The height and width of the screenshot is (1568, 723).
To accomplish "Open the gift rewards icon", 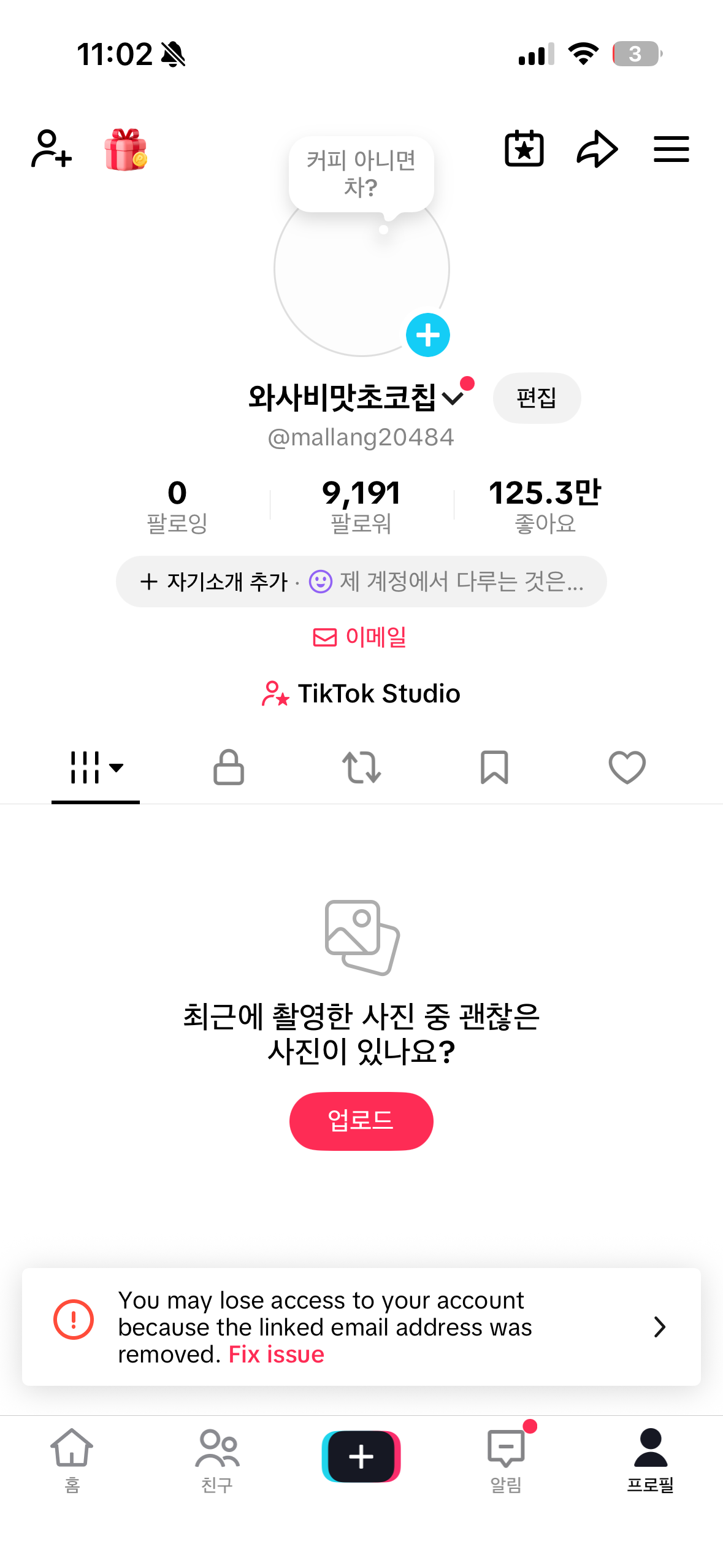I will point(126,149).
